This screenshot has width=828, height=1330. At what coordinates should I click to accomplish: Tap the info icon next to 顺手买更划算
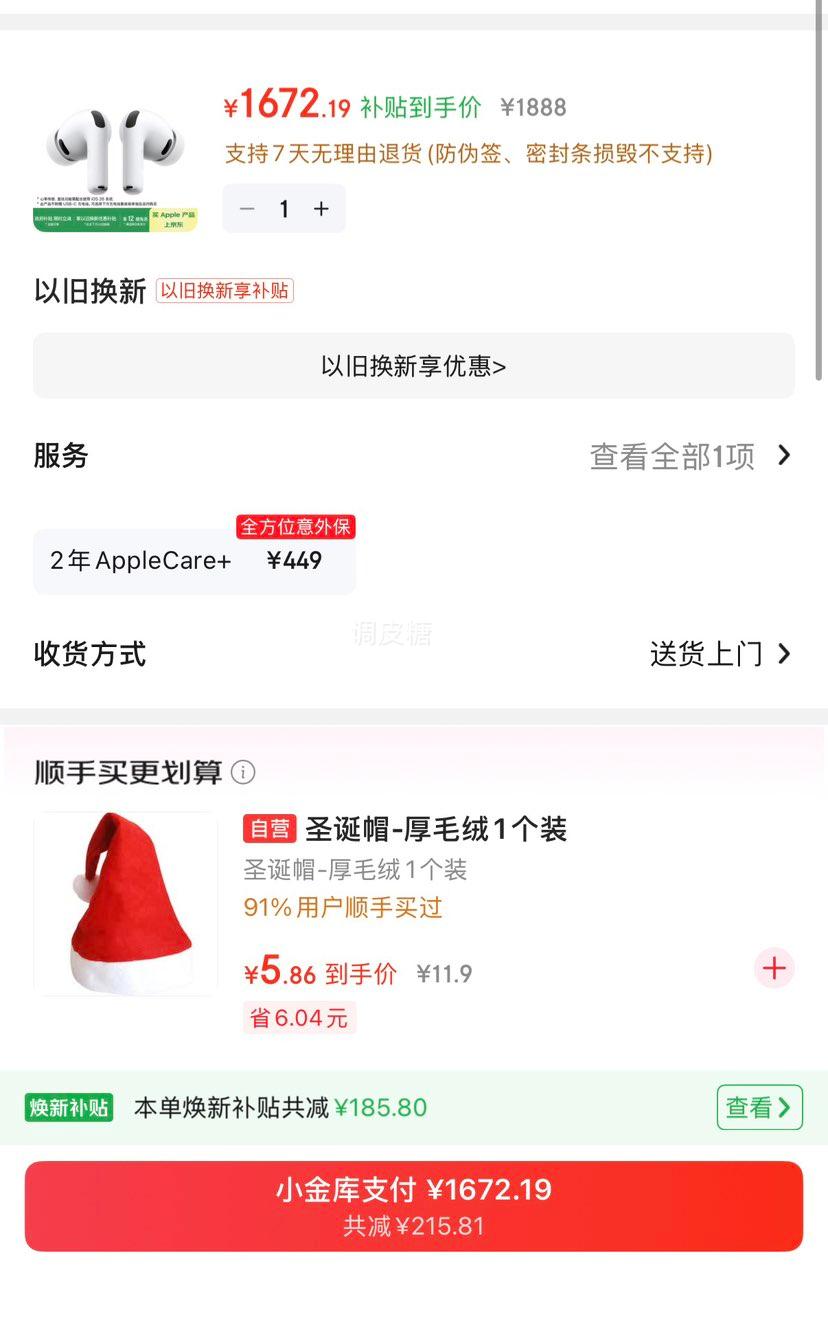pyautogui.click(x=242, y=772)
